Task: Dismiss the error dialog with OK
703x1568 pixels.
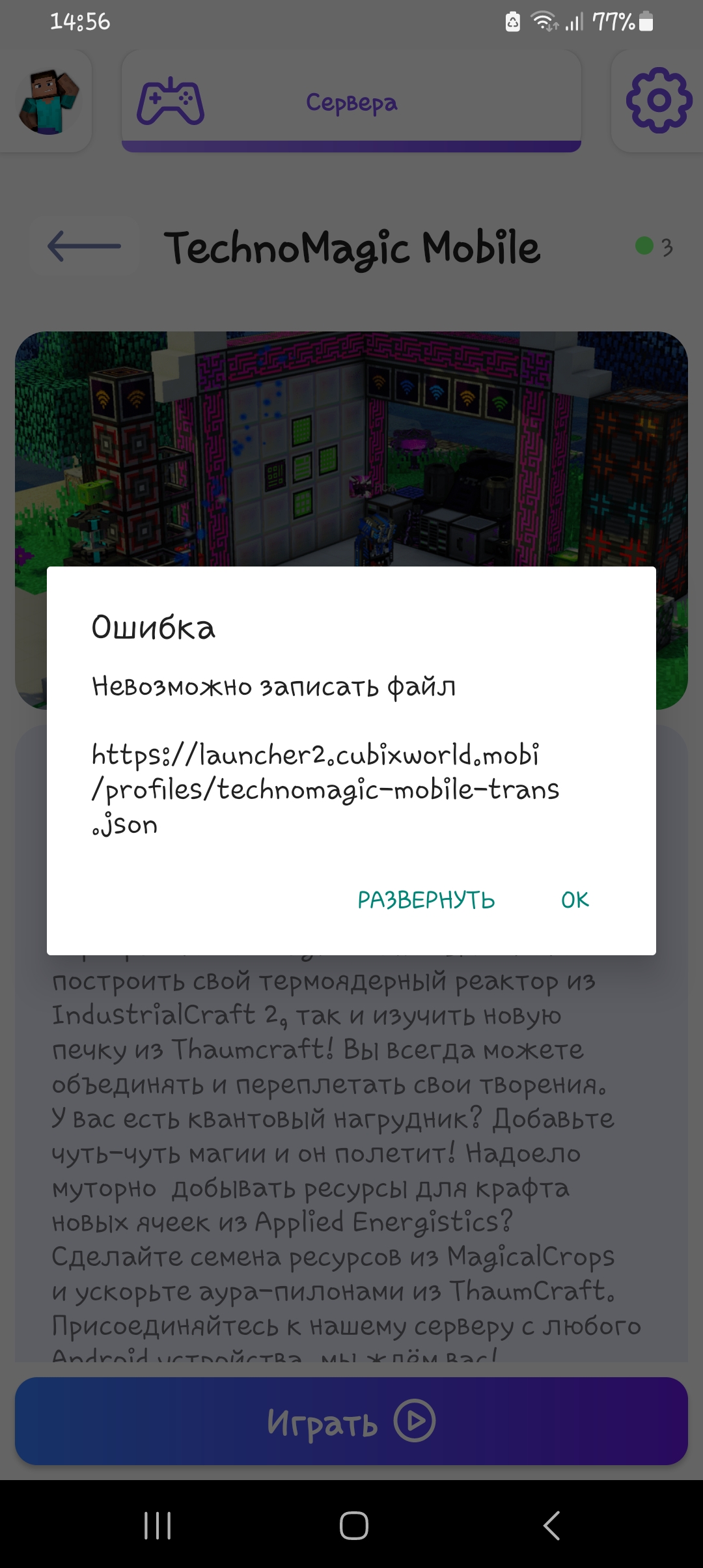Action: click(x=575, y=900)
